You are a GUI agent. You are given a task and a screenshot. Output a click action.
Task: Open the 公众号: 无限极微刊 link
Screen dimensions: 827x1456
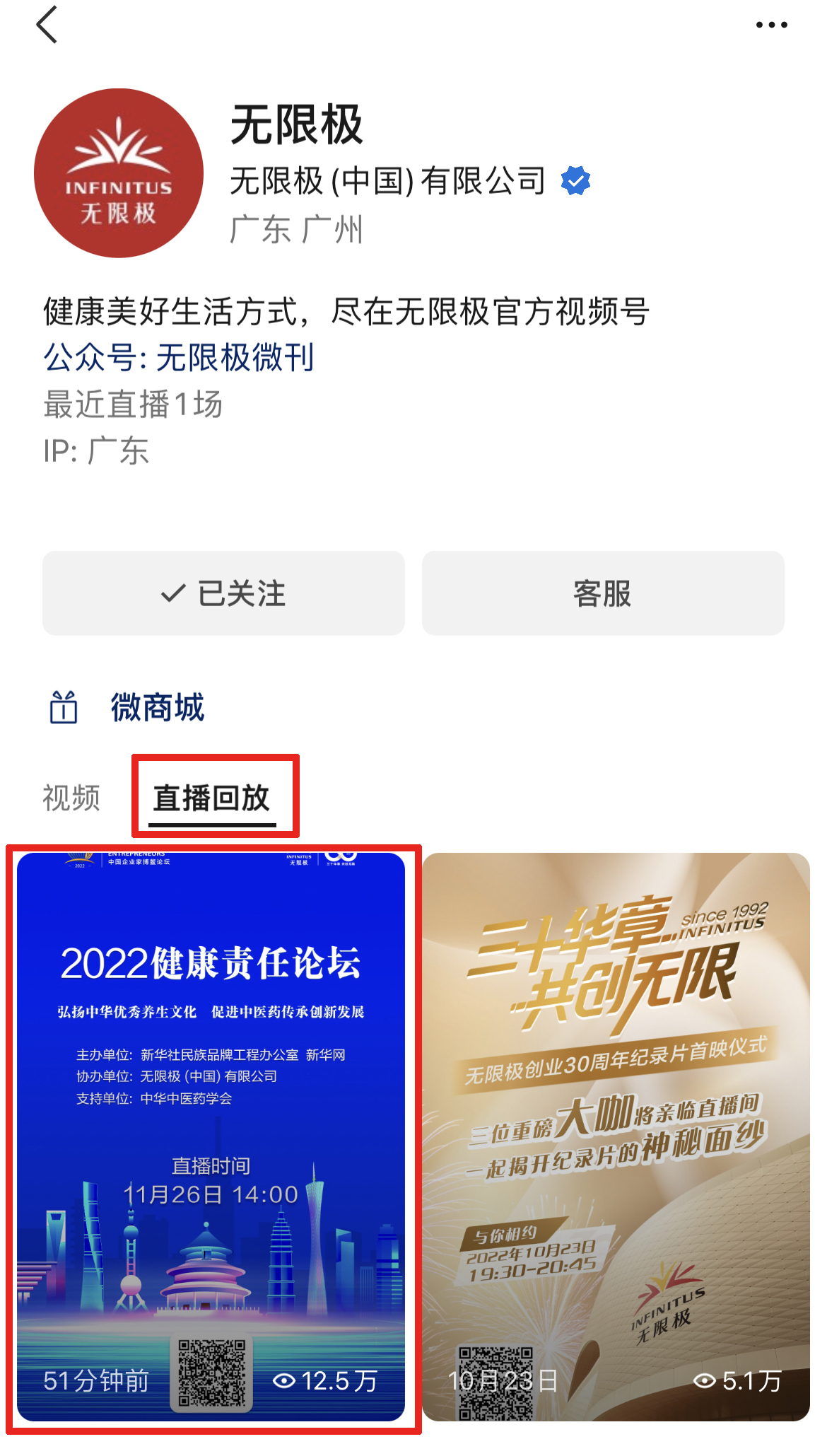(x=178, y=358)
